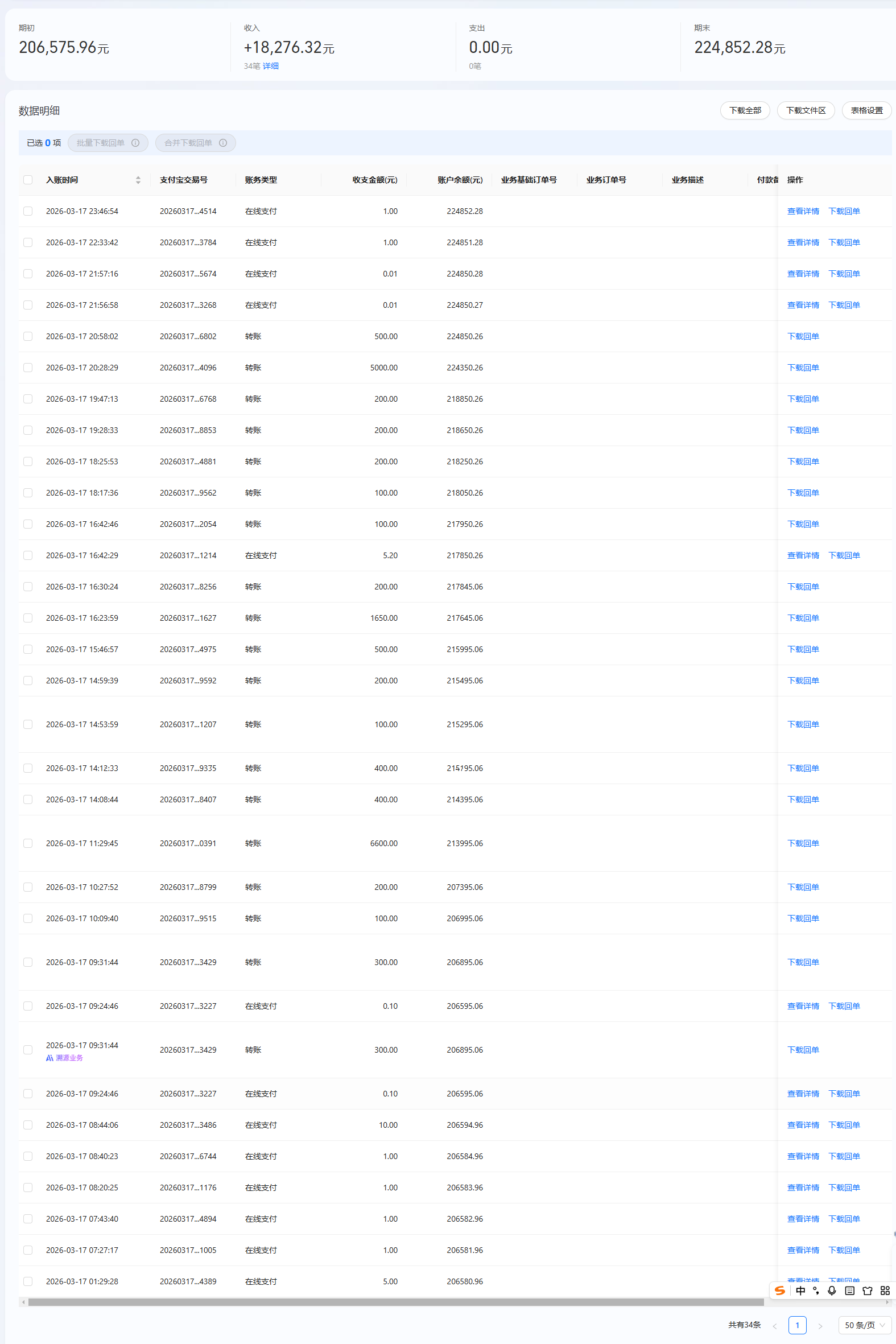This screenshot has height=1344, width=896.
Task: Sort by 入账时间 column
Action: (138, 180)
